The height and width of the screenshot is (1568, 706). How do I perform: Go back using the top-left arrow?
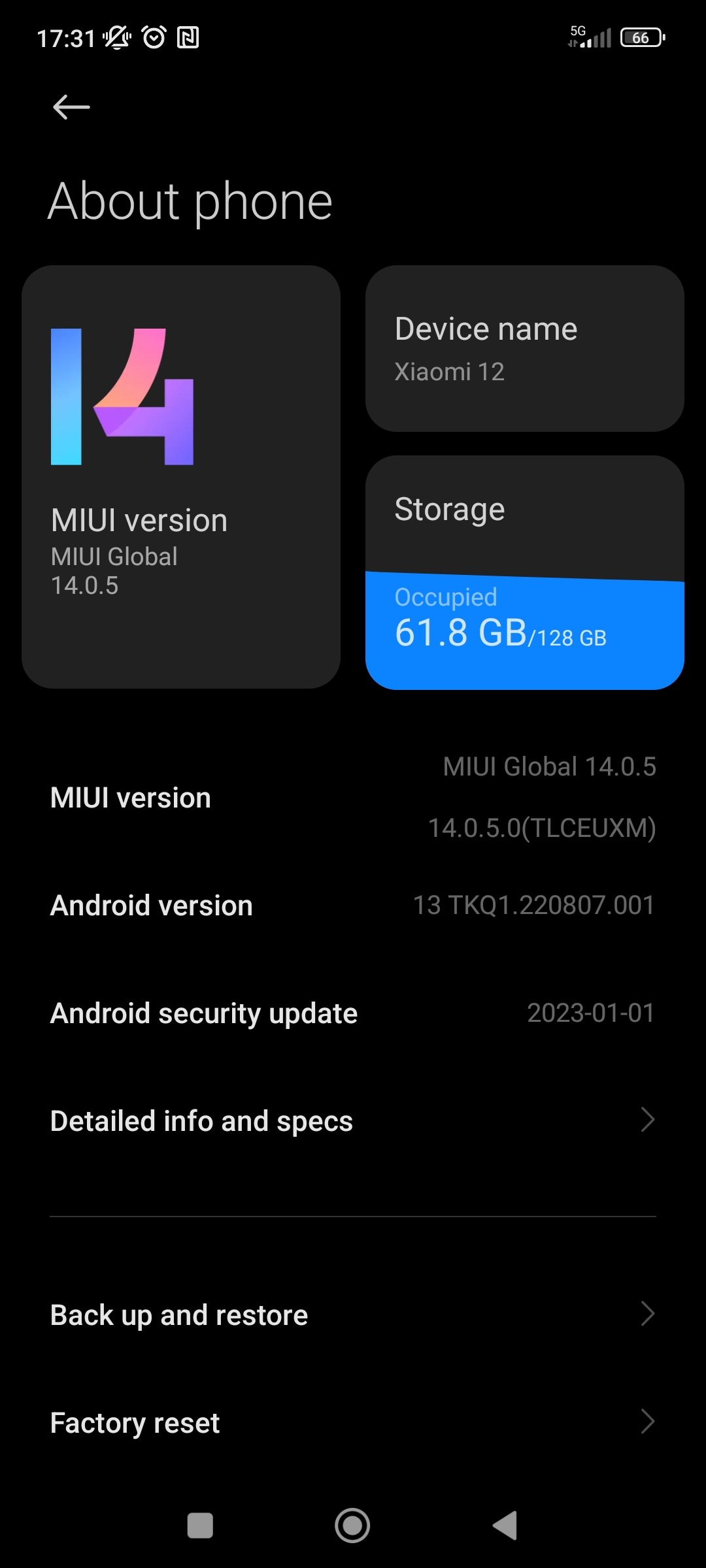(71, 107)
